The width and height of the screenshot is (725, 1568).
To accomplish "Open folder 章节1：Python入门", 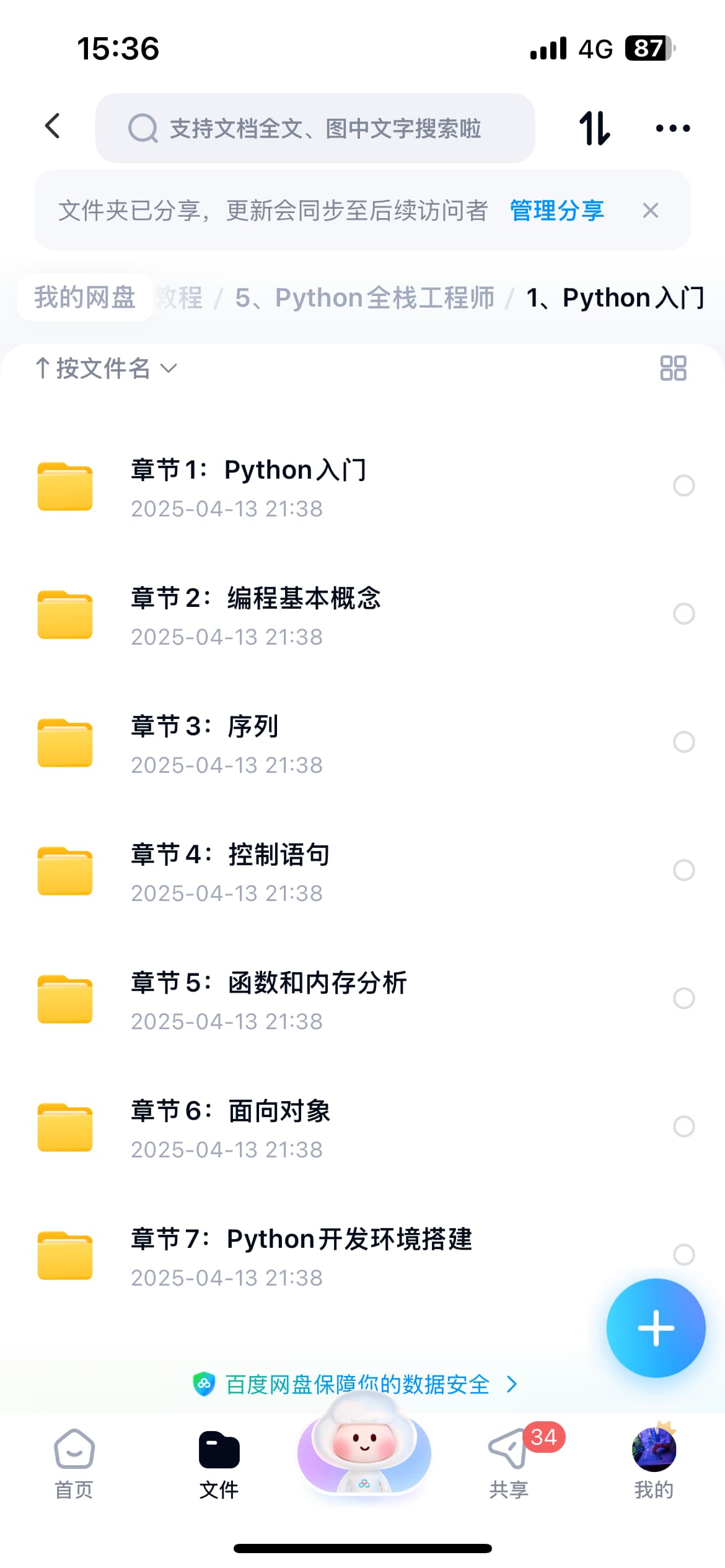I will (x=248, y=487).
